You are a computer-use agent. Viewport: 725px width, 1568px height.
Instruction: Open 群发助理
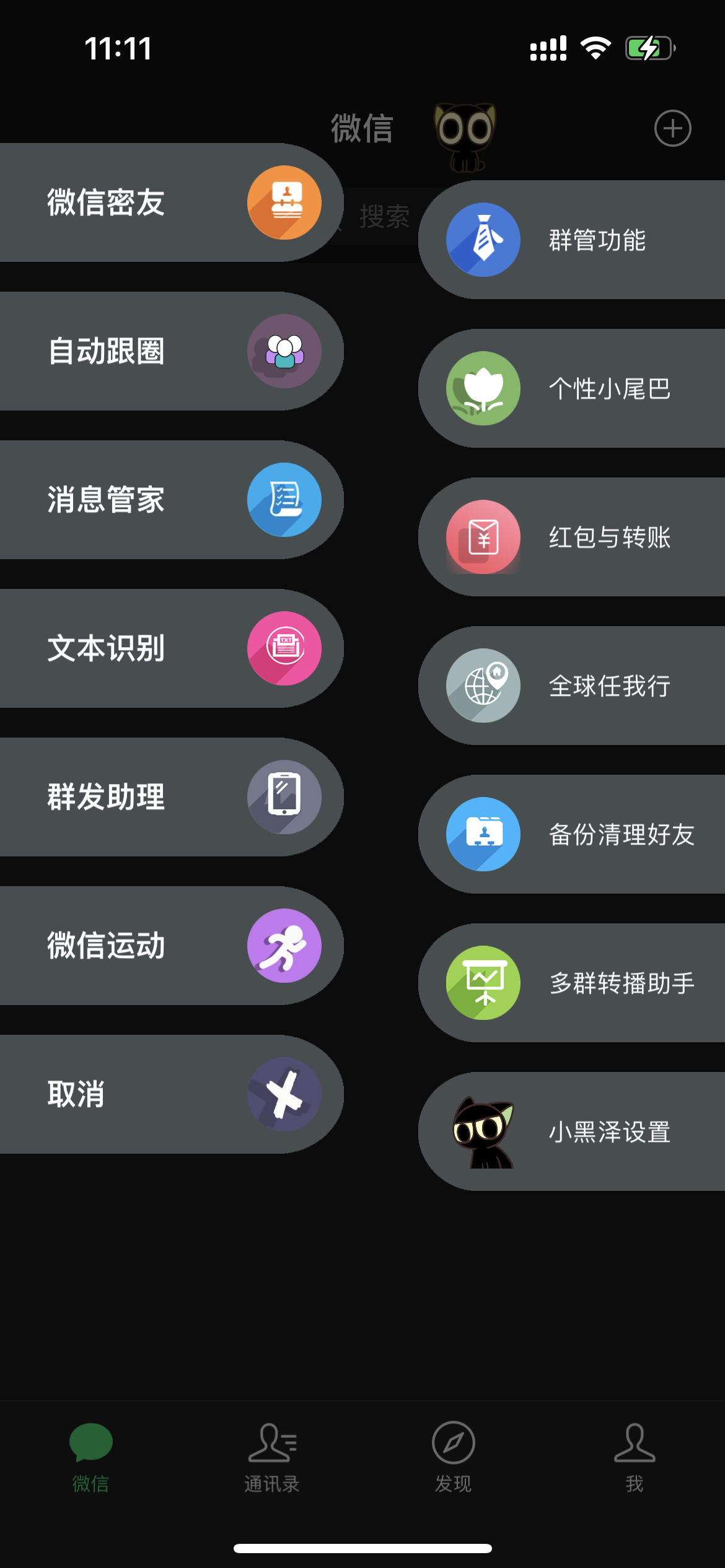coord(167,797)
